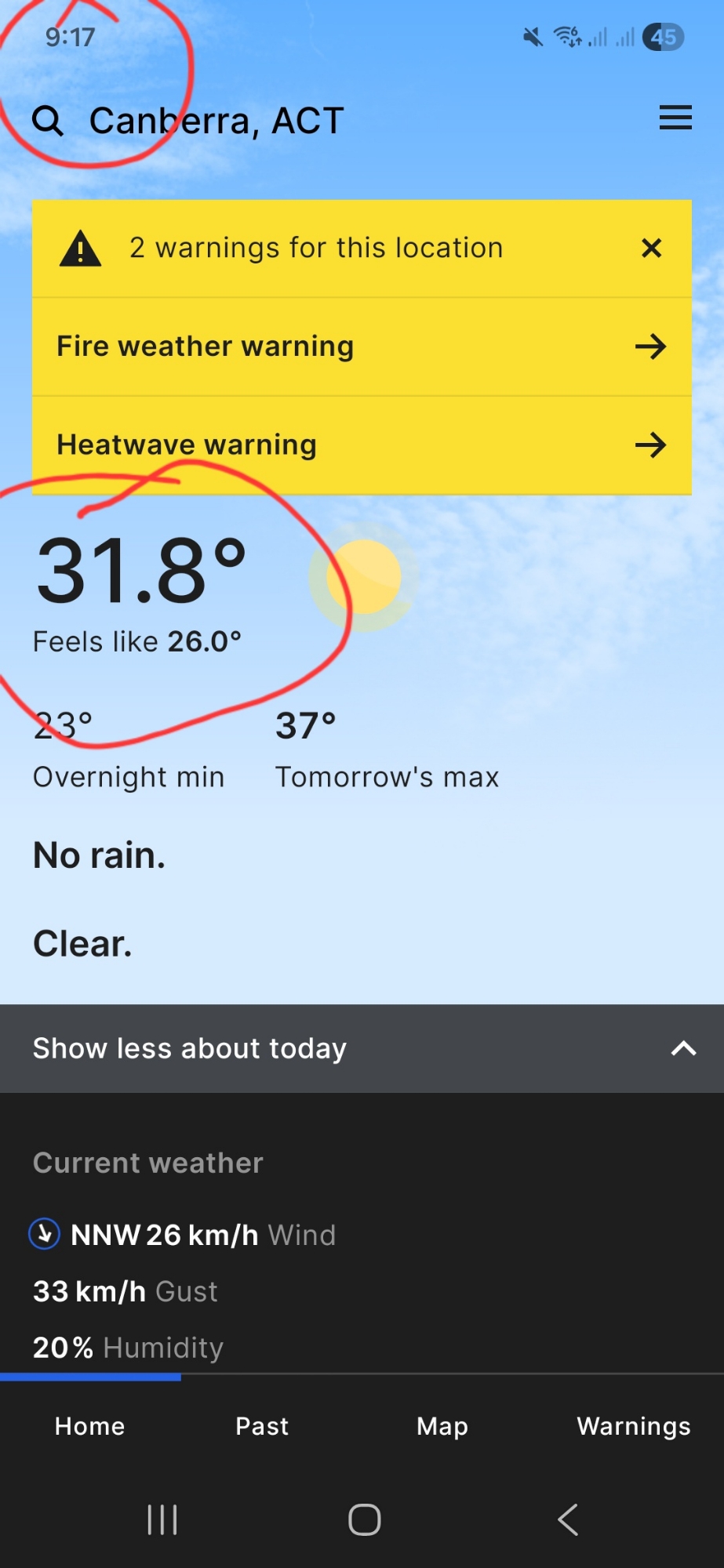
Task: Open the Map tab
Action: [x=442, y=1426]
